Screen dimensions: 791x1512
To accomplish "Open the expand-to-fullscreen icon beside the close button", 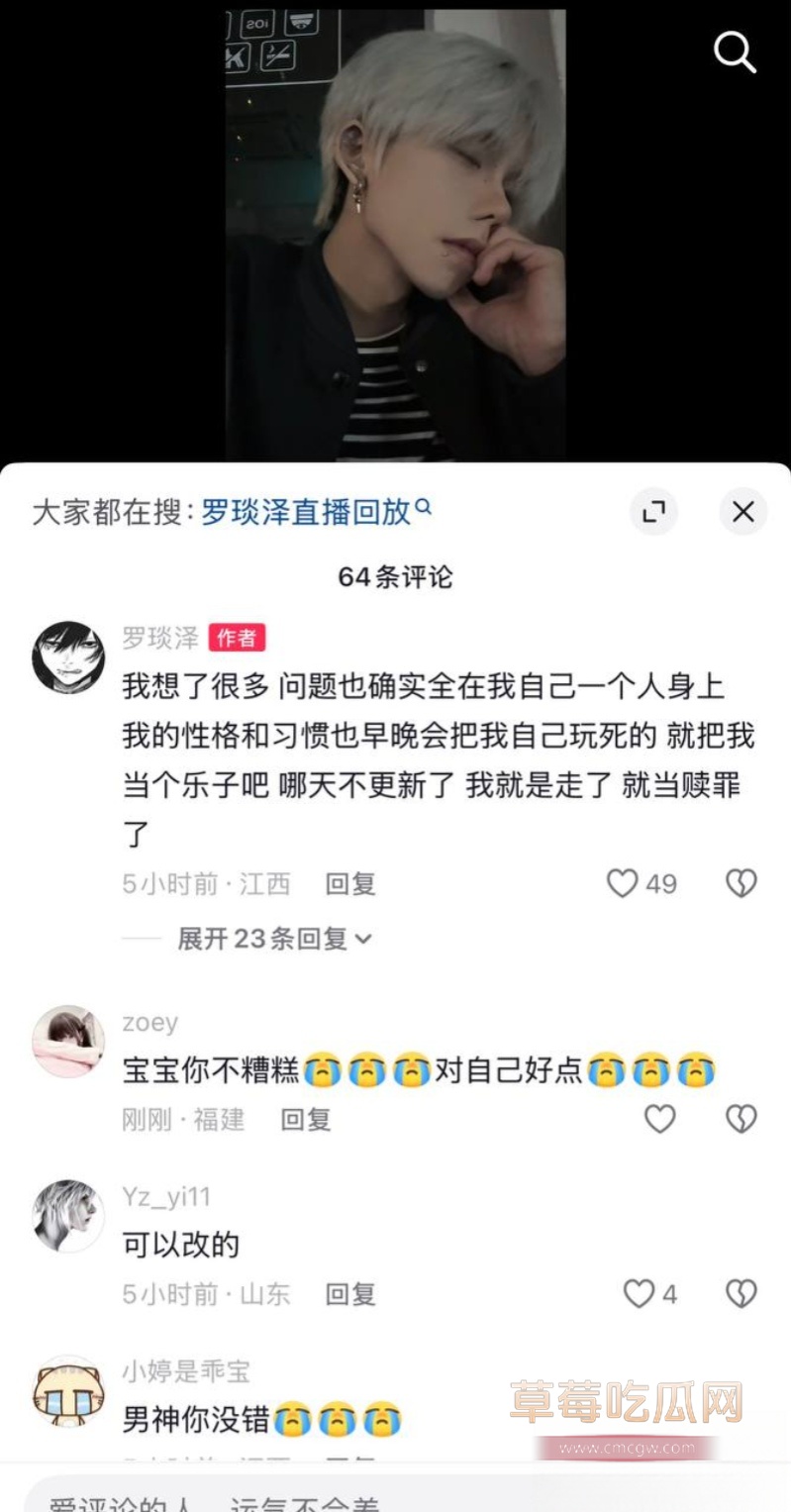I will (x=653, y=512).
